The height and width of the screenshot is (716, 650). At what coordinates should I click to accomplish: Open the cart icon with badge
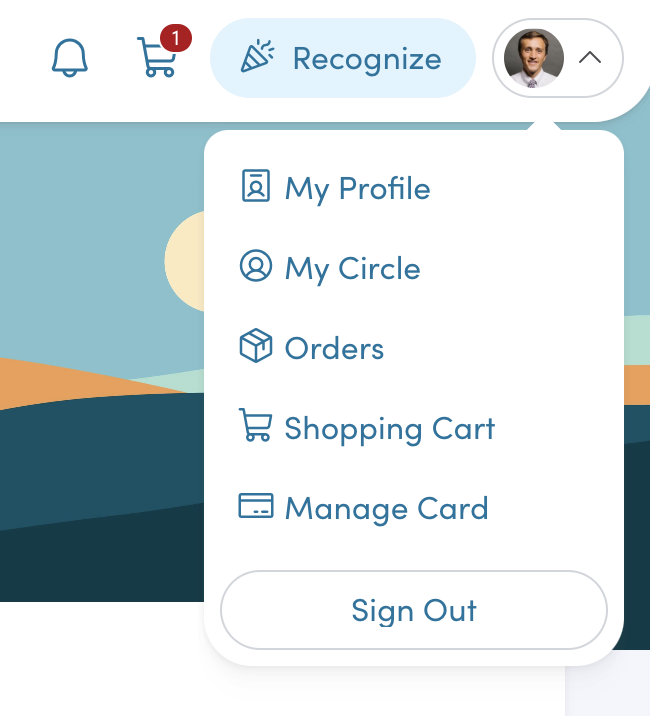[160, 57]
